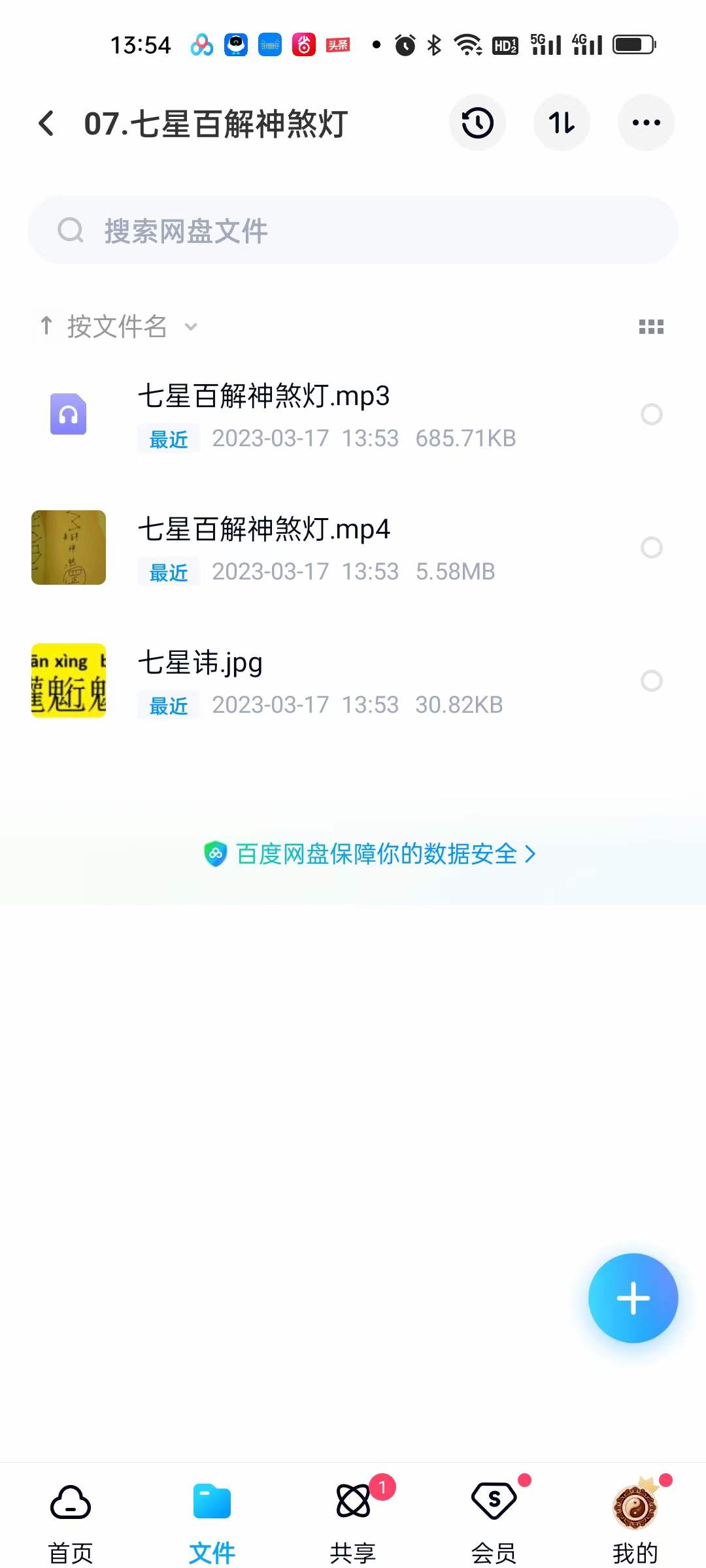Select the 七星百解神煞灯.mp3 checkbox circle
This screenshot has height=1568, width=706.
[x=652, y=414]
